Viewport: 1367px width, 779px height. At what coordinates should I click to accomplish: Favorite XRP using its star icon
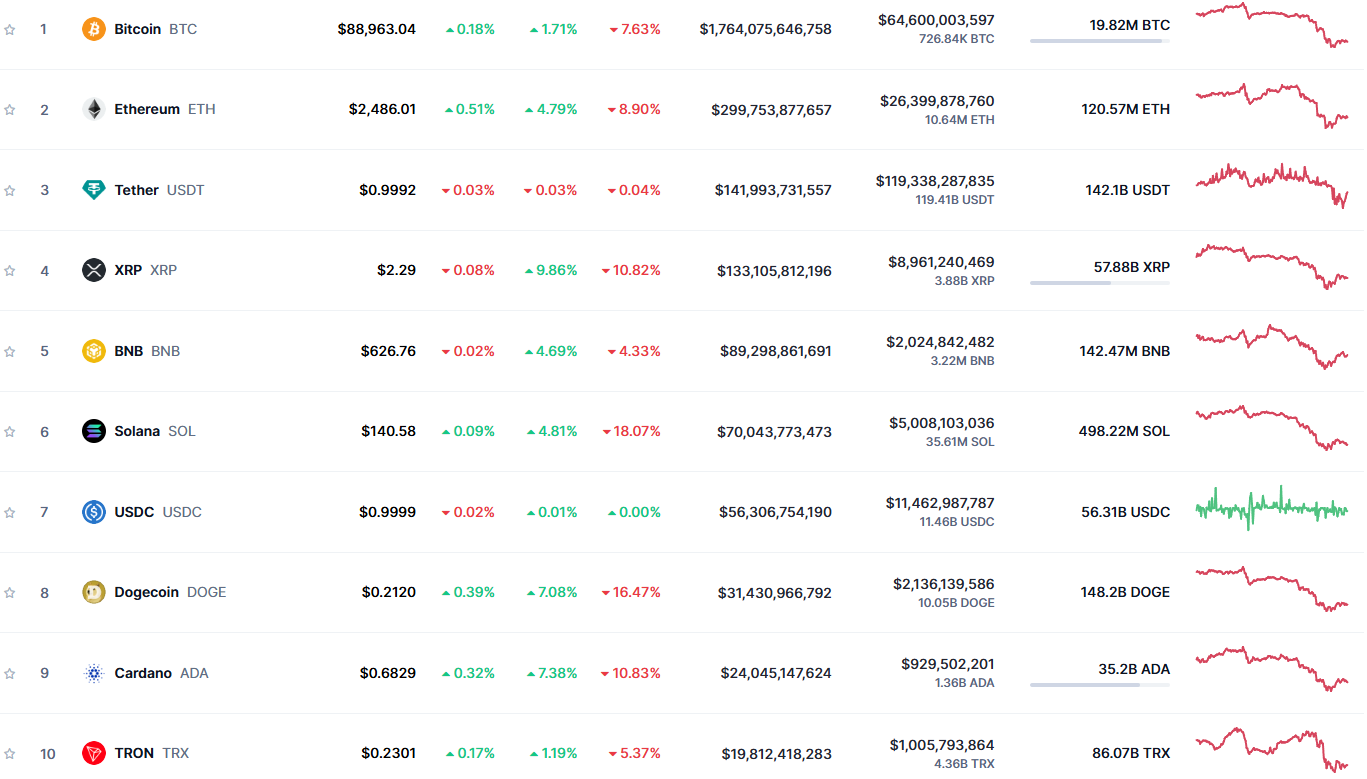click(x=10, y=270)
